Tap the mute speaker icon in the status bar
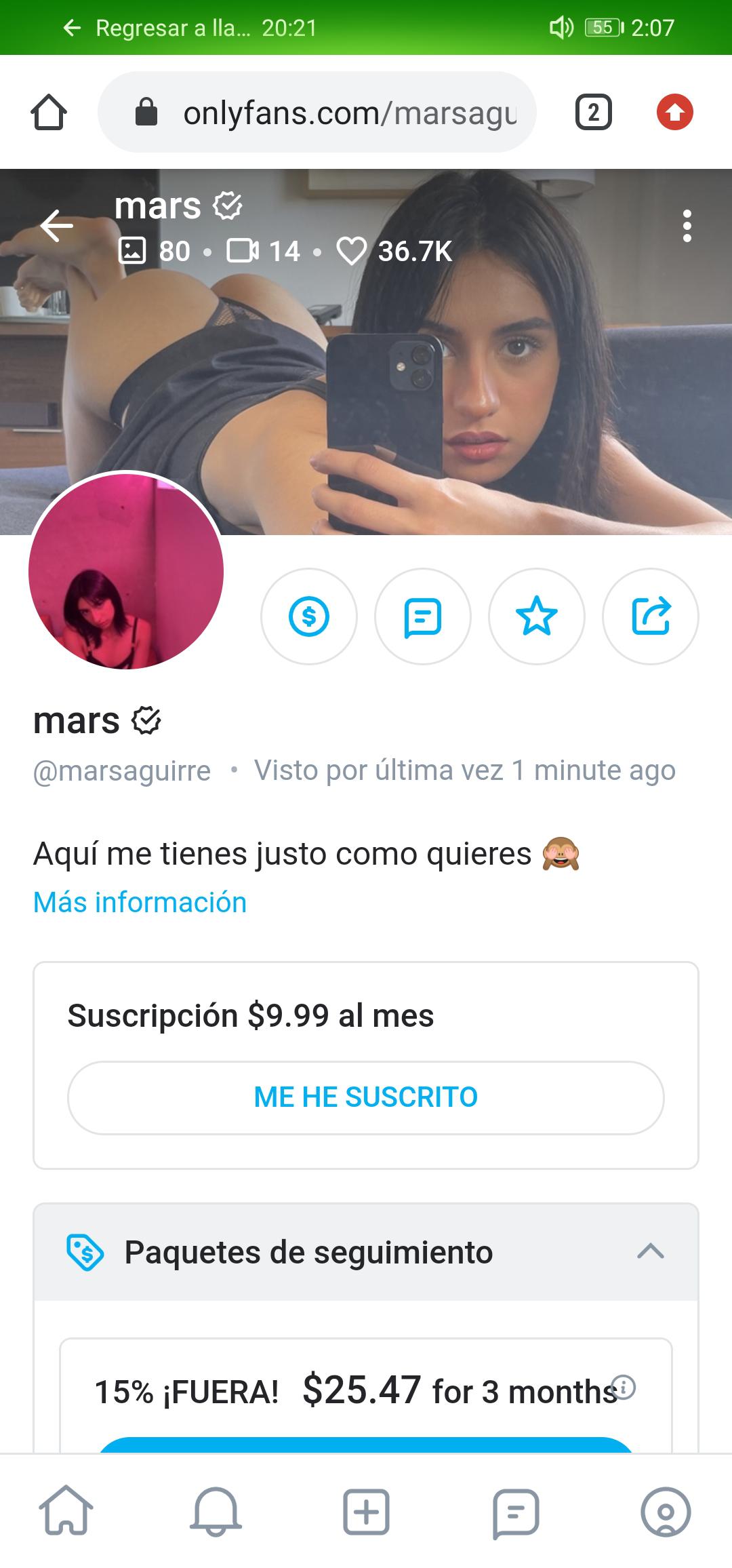This screenshot has height=1568, width=732. tap(560, 27)
